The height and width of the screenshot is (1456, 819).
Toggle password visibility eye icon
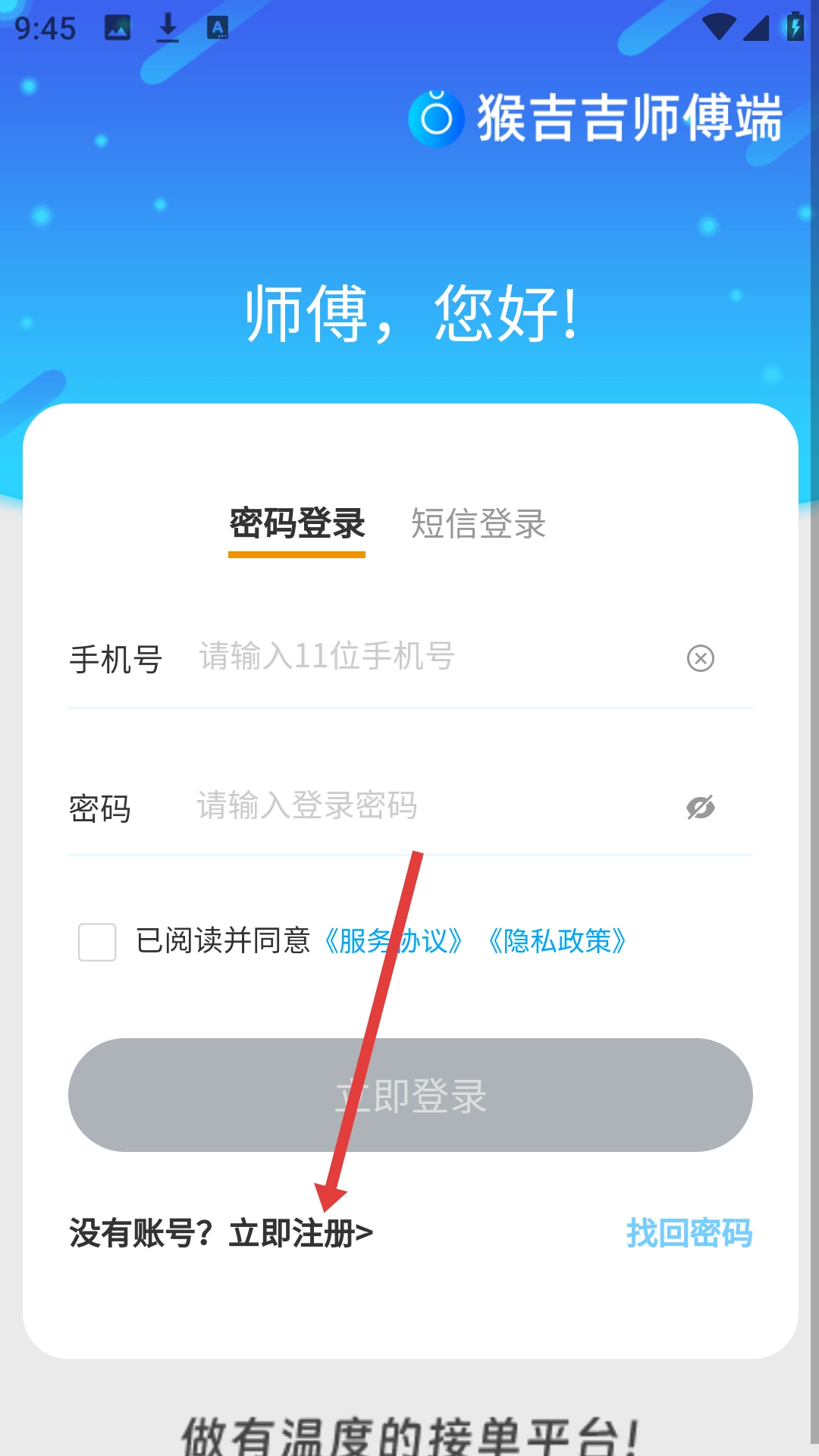700,808
